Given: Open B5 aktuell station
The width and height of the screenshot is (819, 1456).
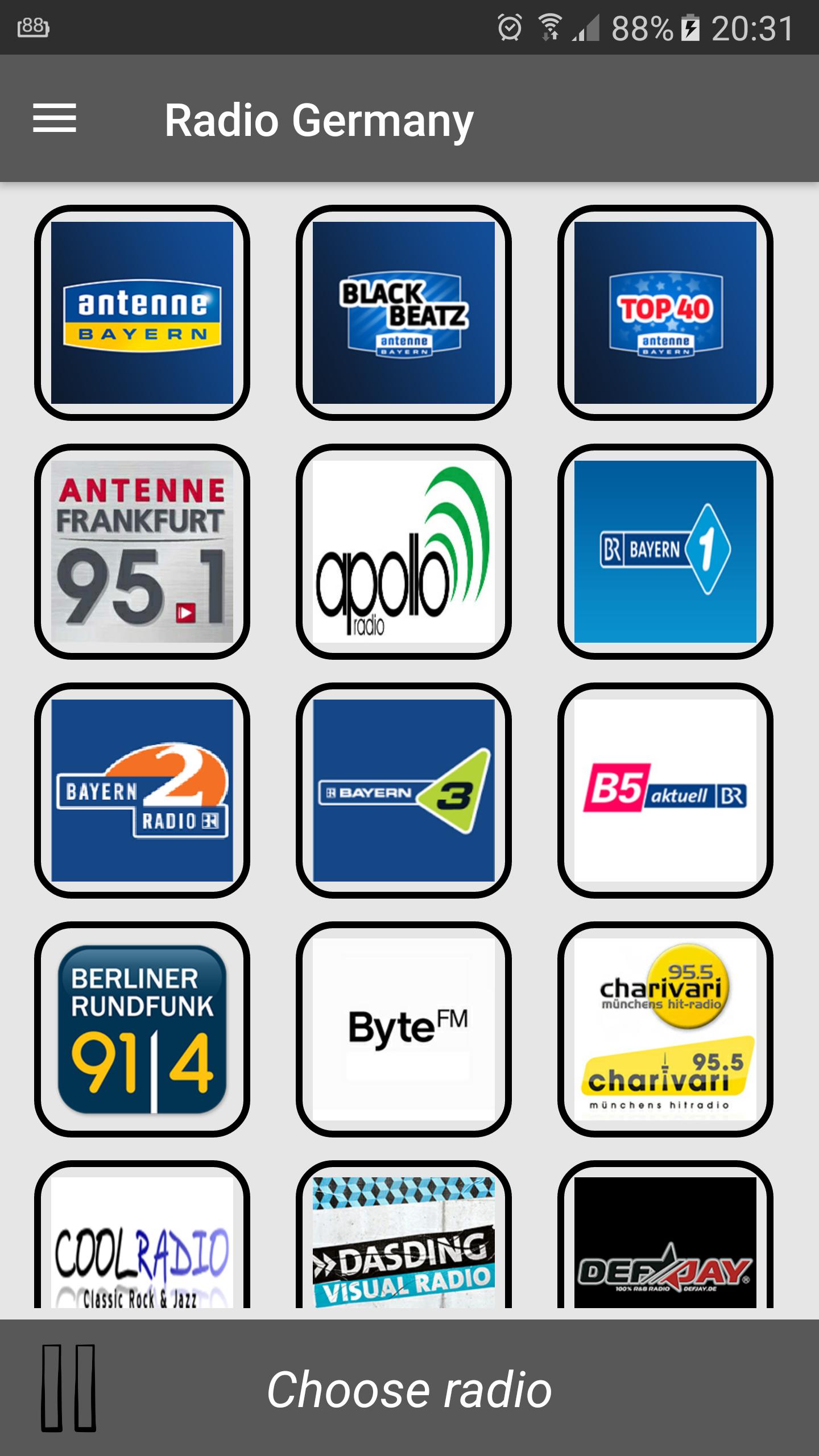Looking at the screenshot, I should point(665,791).
